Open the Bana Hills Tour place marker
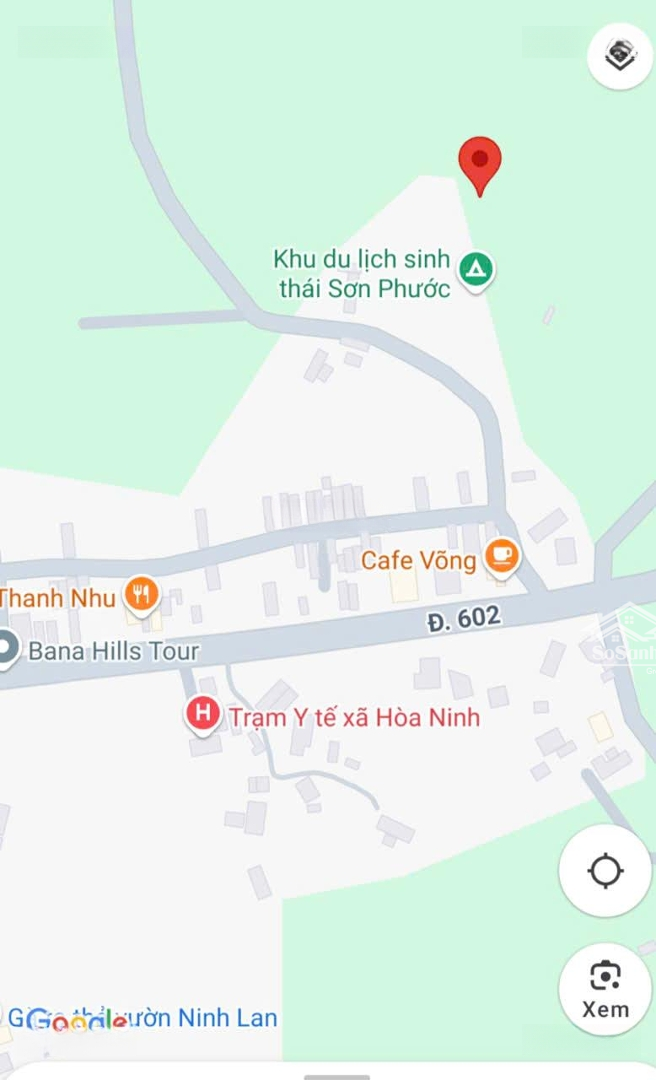Image resolution: width=656 pixels, height=1080 pixels. [x=8, y=650]
